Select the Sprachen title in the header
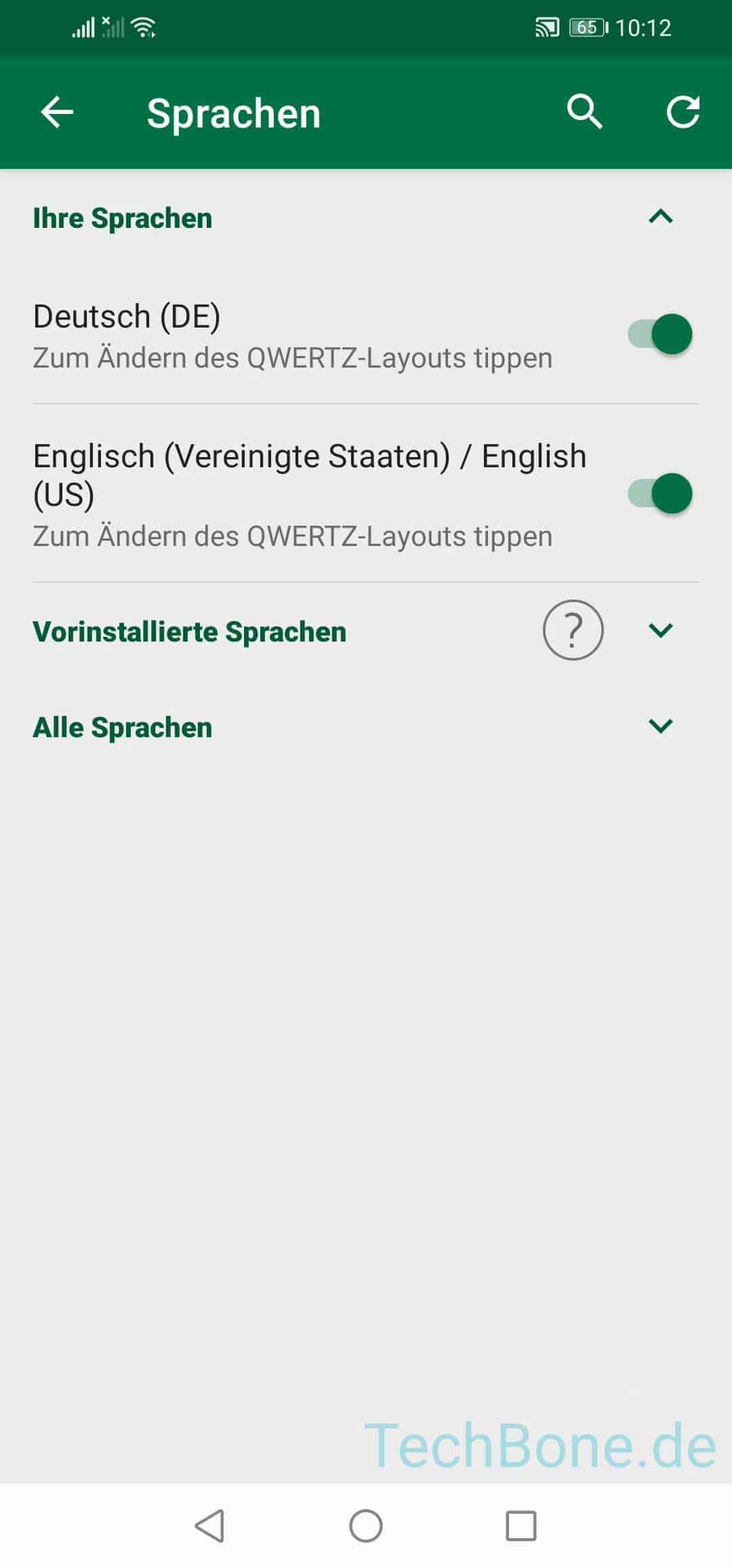This screenshot has height=1568, width=732. pos(234,113)
